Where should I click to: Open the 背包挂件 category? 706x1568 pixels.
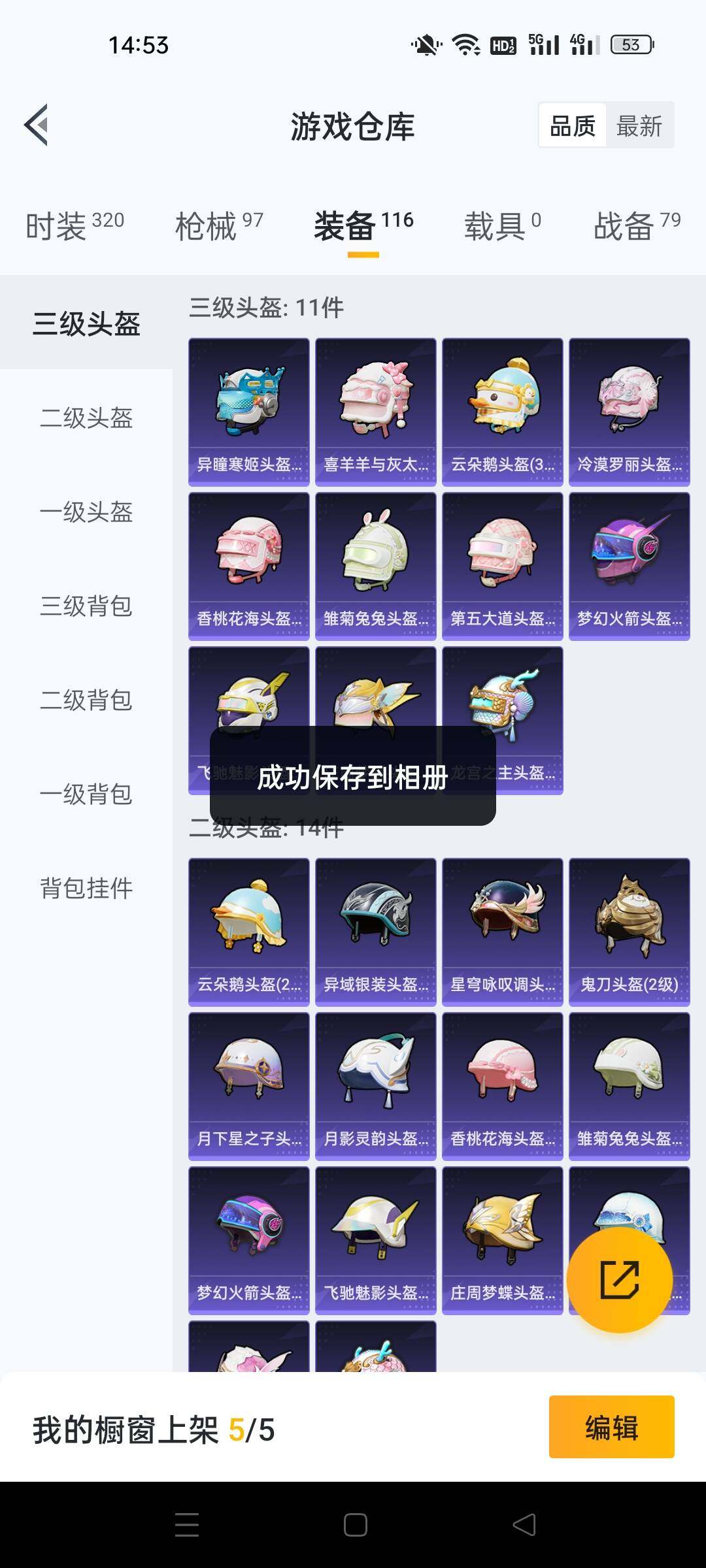point(86,888)
